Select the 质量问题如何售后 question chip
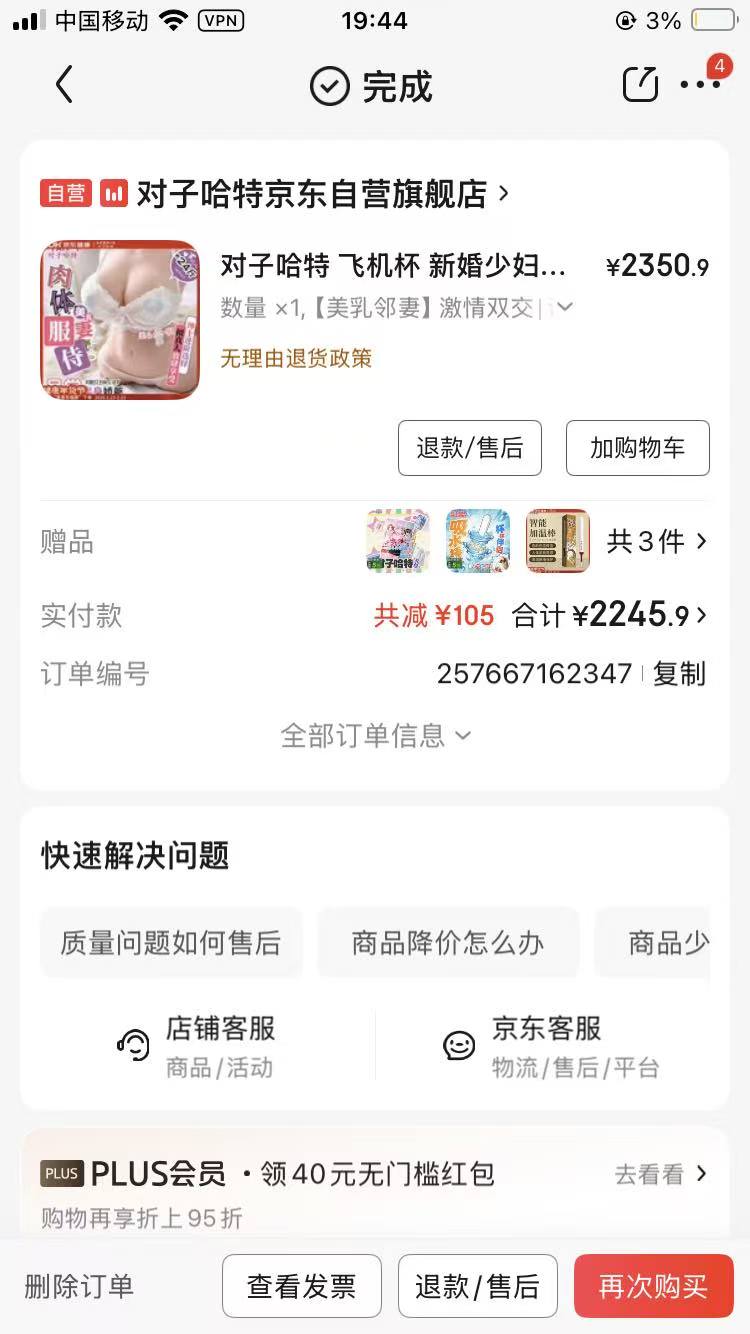The image size is (750, 1334). pos(171,942)
